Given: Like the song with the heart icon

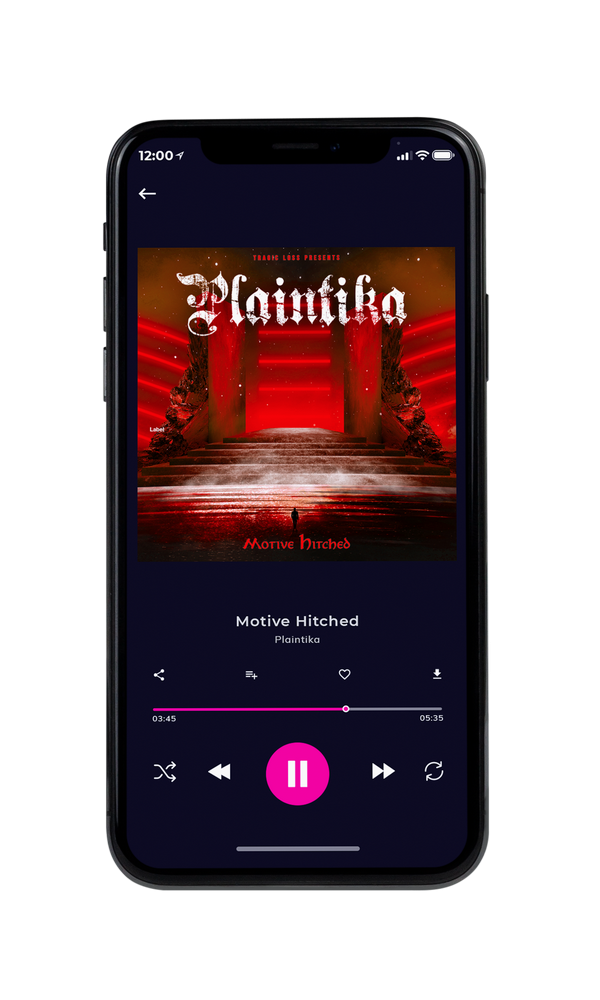Looking at the screenshot, I should 344,674.
